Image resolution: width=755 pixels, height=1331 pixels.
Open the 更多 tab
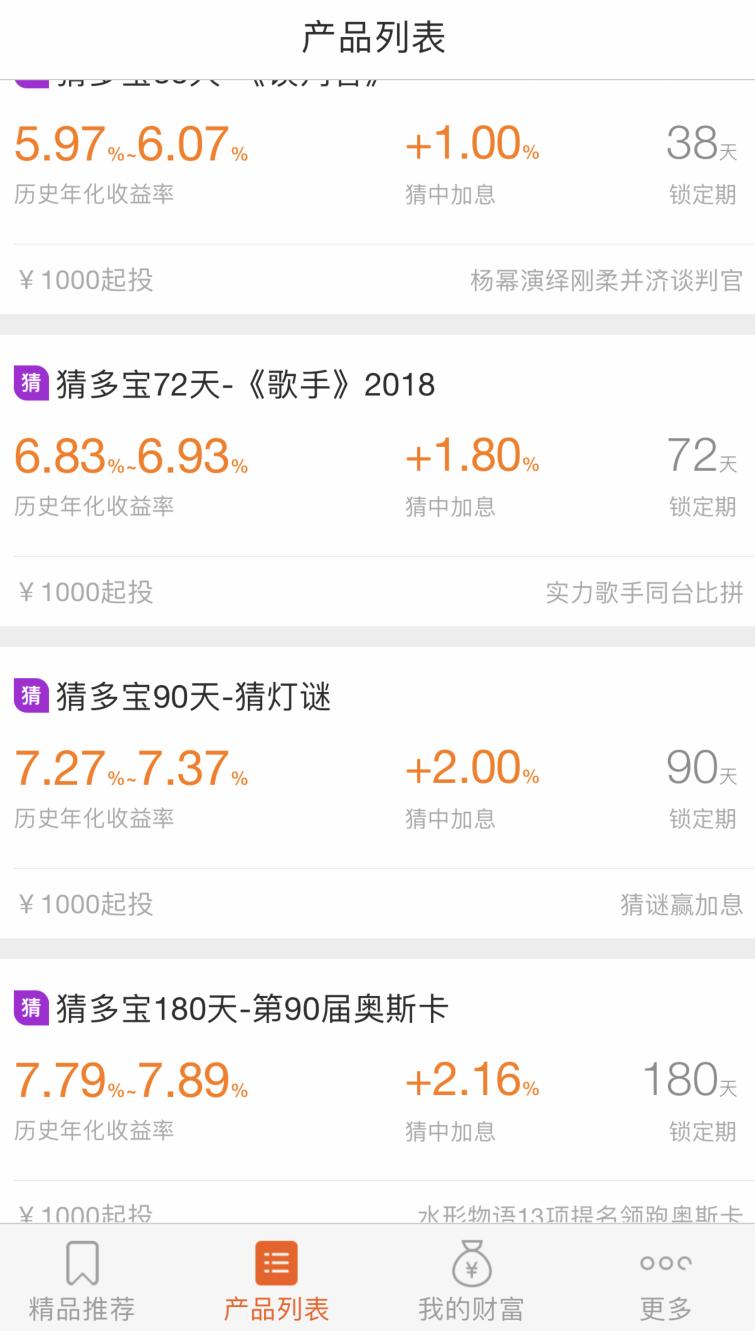click(x=663, y=1290)
